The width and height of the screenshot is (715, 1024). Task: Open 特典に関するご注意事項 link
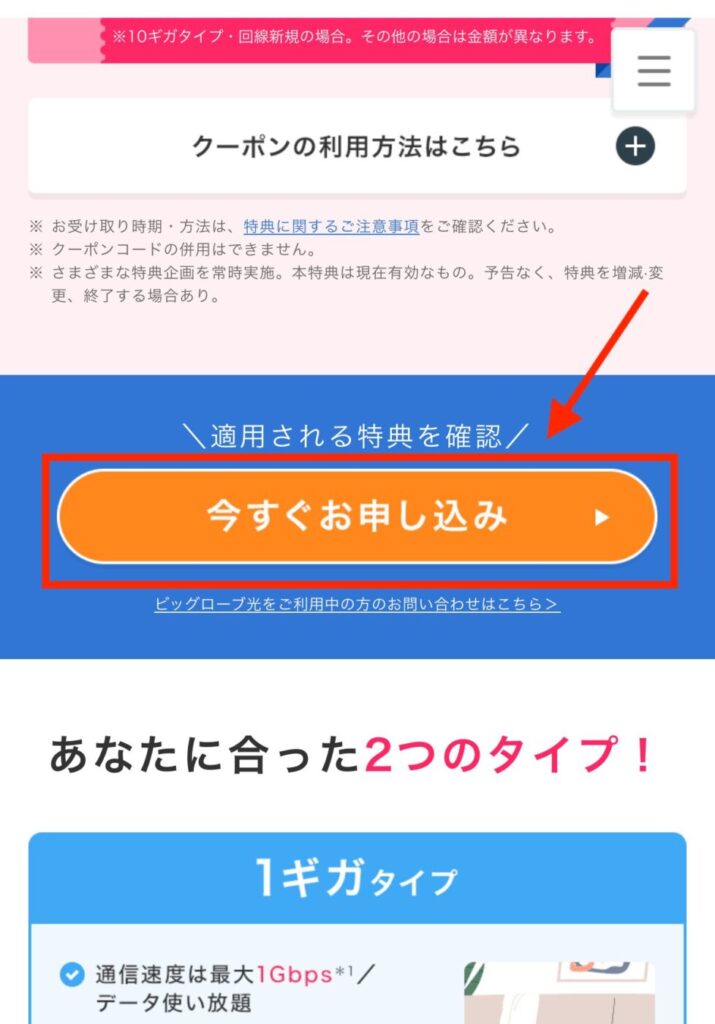[331, 227]
